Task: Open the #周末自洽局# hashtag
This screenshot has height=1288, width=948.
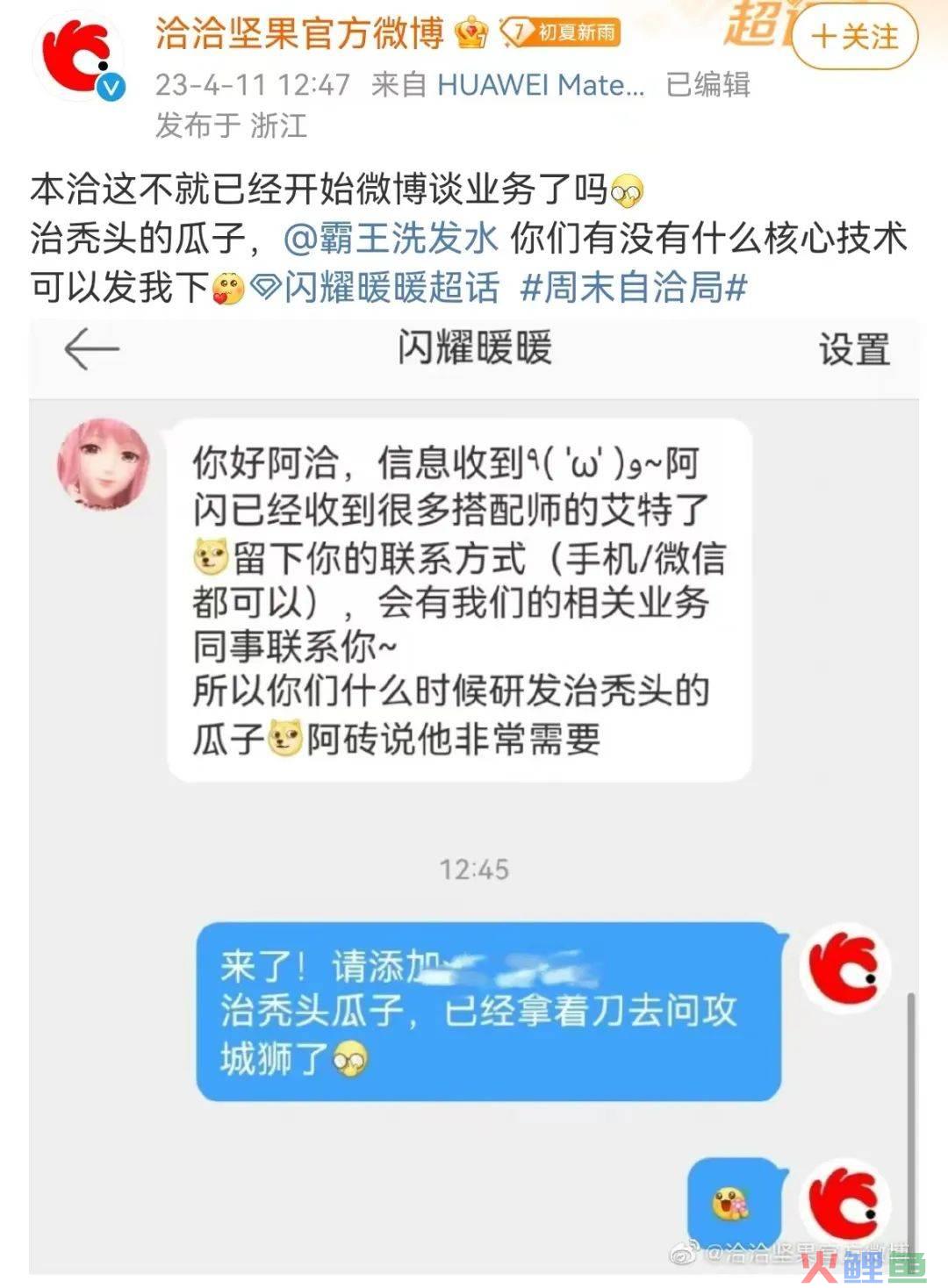Action: 634,288
